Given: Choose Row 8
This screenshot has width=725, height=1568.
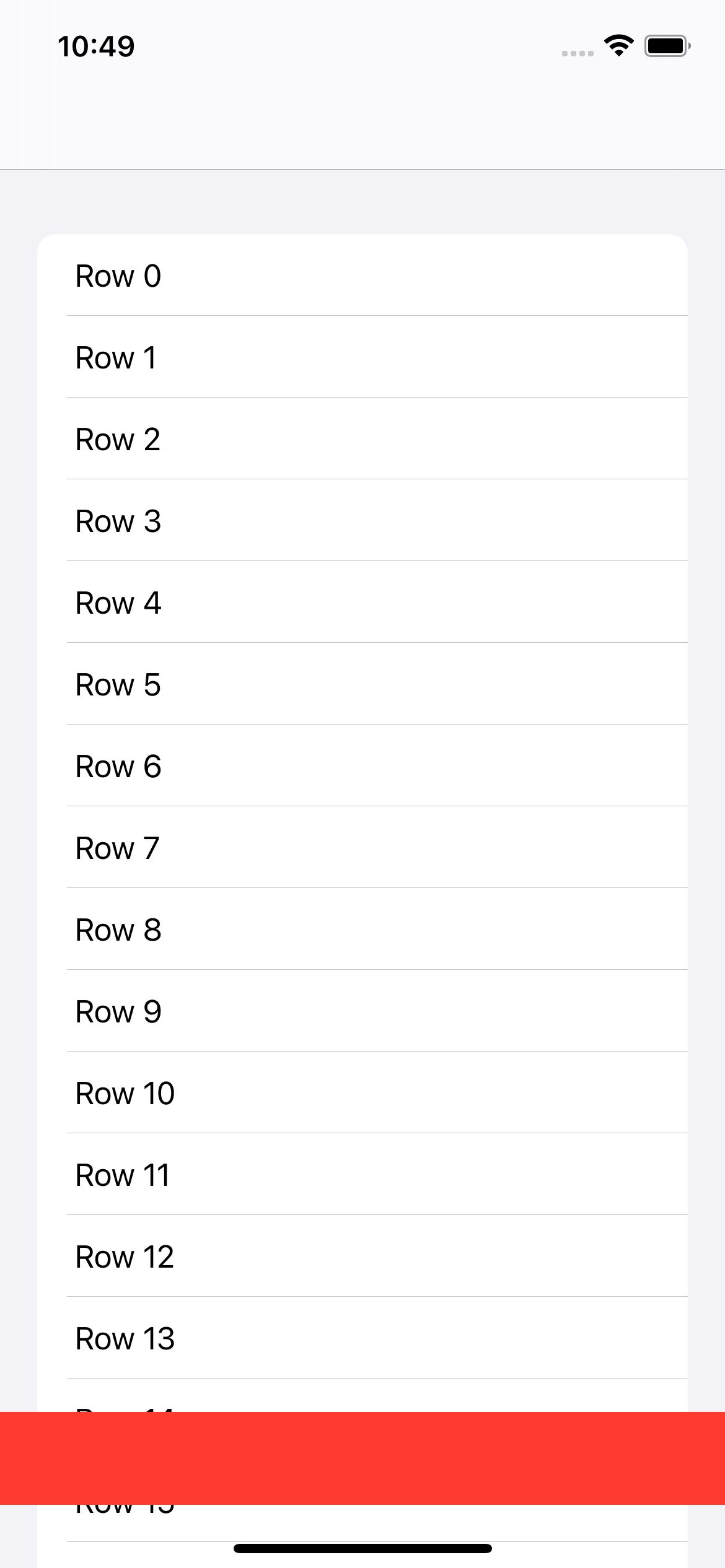Looking at the screenshot, I should [362, 930].
